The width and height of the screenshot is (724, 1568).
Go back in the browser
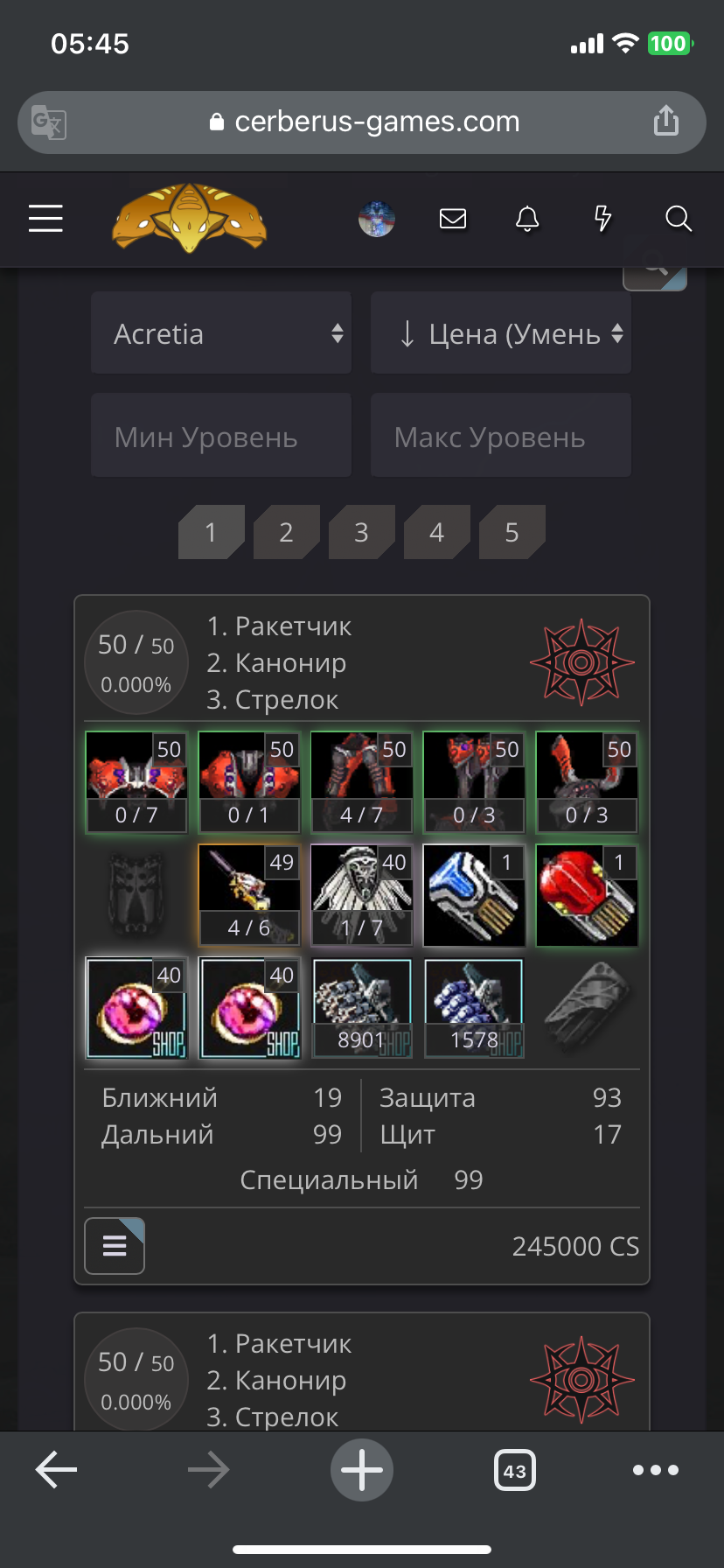[57, 1470]
